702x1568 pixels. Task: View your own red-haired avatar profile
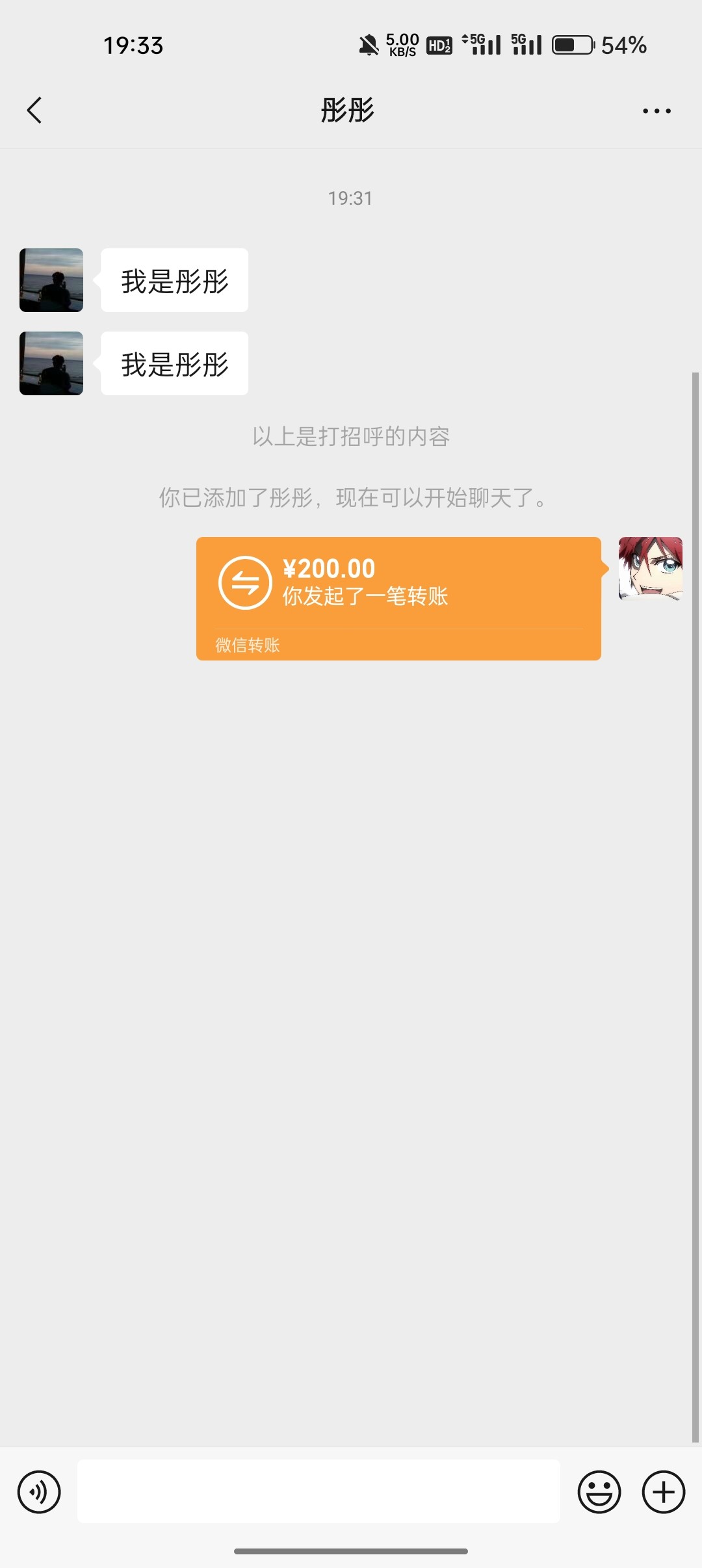click(x=651, y=569)
